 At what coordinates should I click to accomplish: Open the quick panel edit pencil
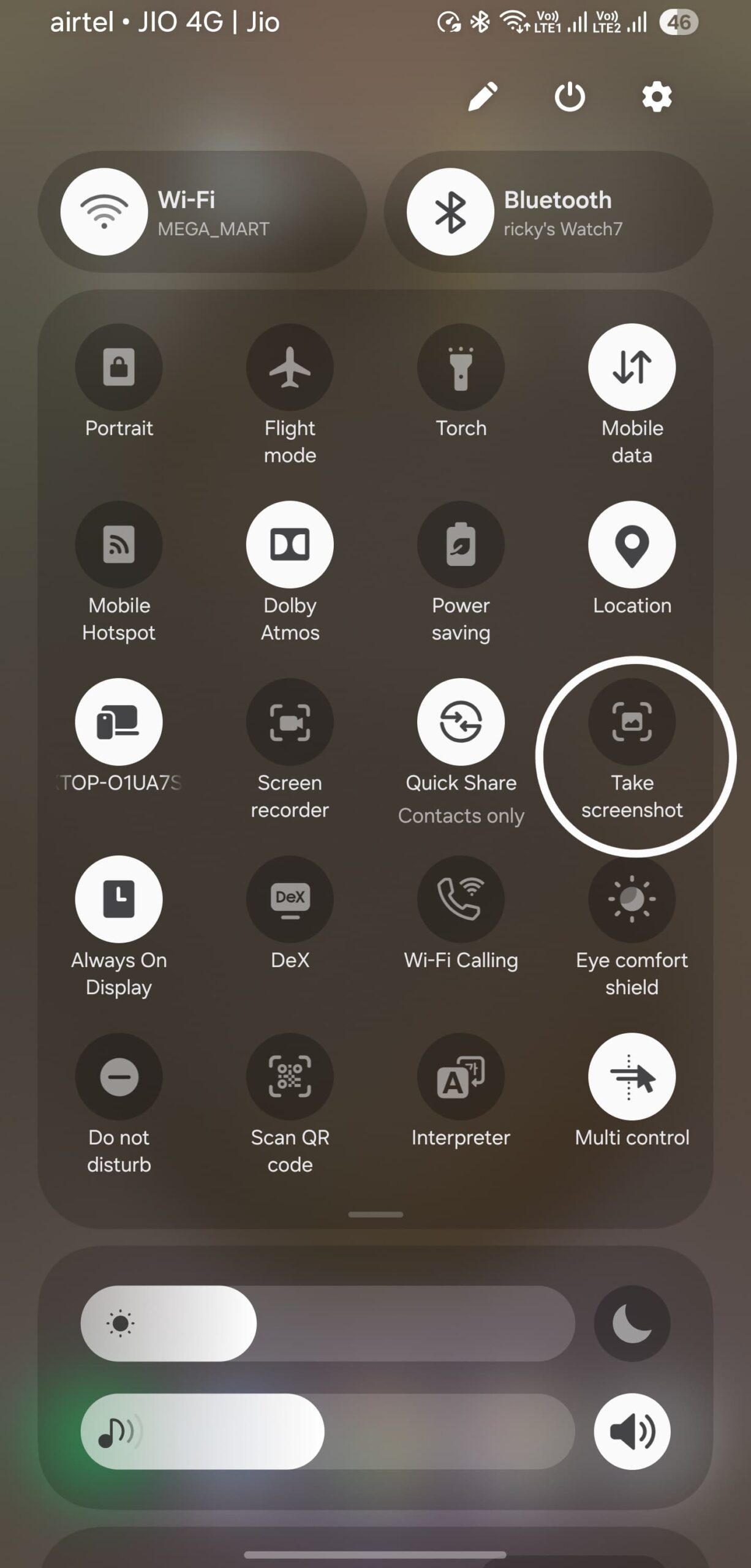(x=483, y=97)
